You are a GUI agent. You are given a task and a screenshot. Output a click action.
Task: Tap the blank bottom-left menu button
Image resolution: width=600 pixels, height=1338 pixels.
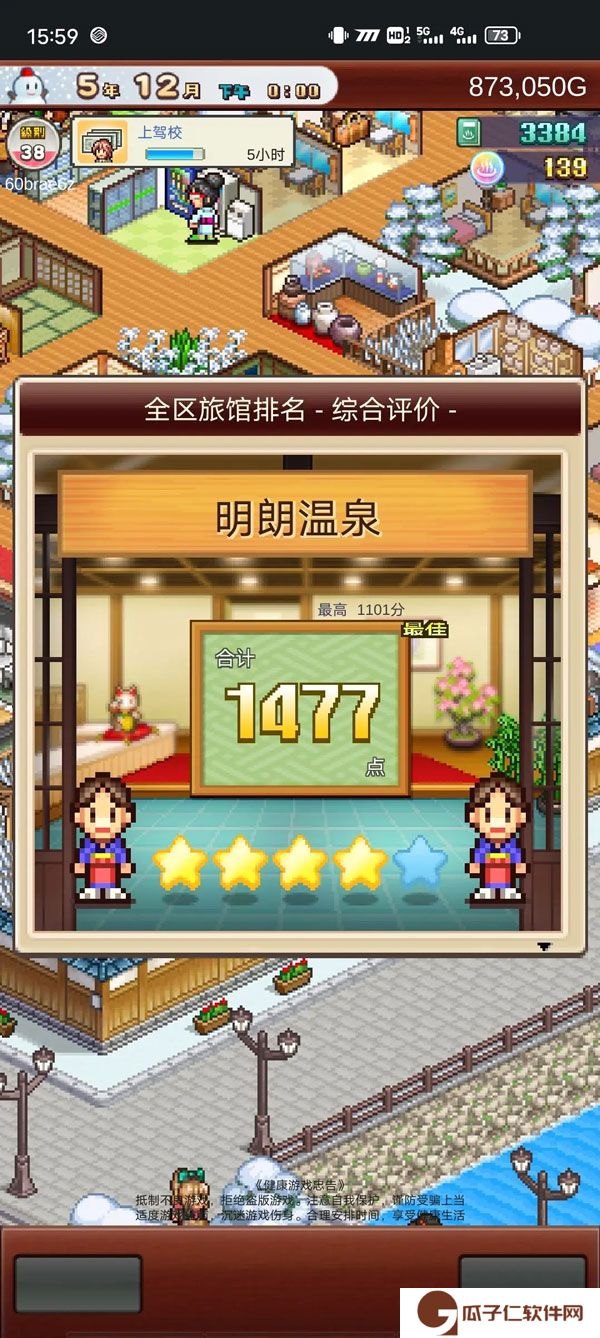pyautogui.click(x=78, y=1285)
